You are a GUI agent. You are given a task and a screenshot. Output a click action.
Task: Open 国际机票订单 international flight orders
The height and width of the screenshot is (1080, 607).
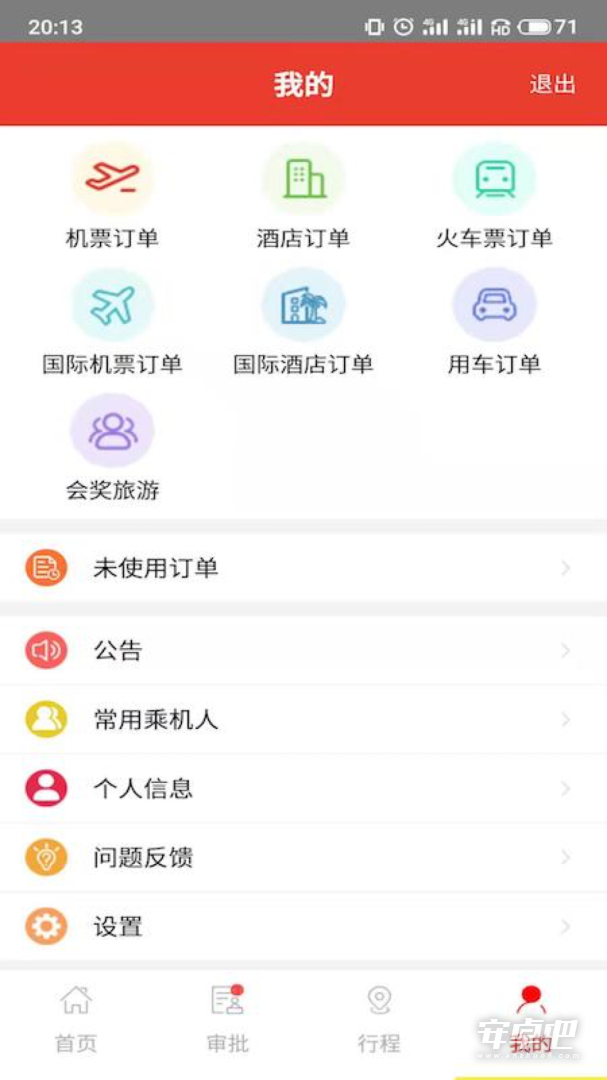pos(112,322)
